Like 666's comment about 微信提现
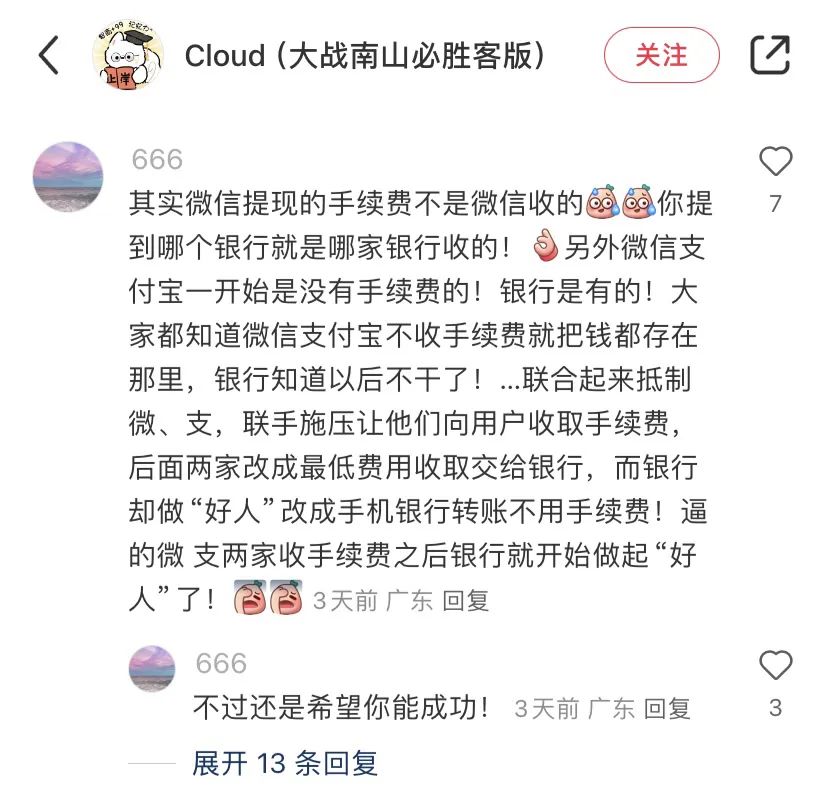 775,162
